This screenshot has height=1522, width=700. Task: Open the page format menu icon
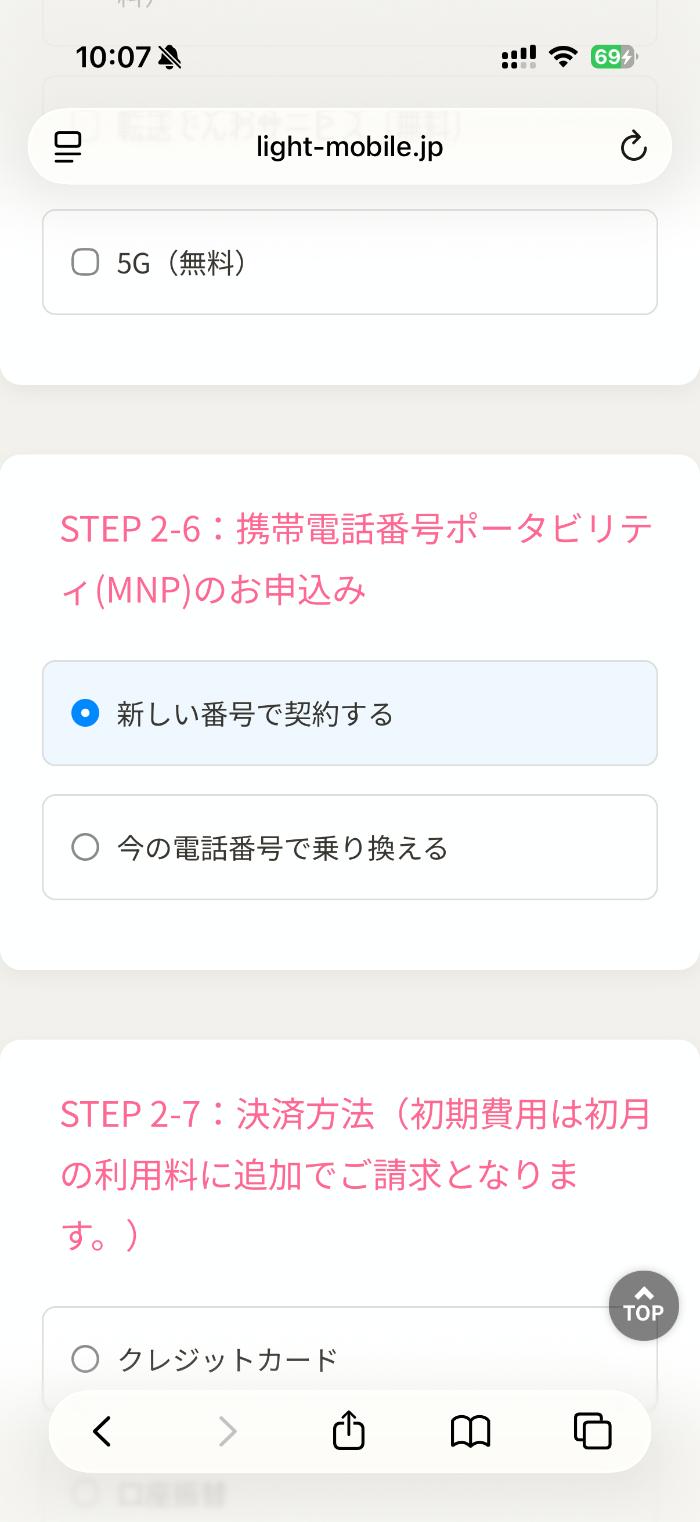click(68, 148)
